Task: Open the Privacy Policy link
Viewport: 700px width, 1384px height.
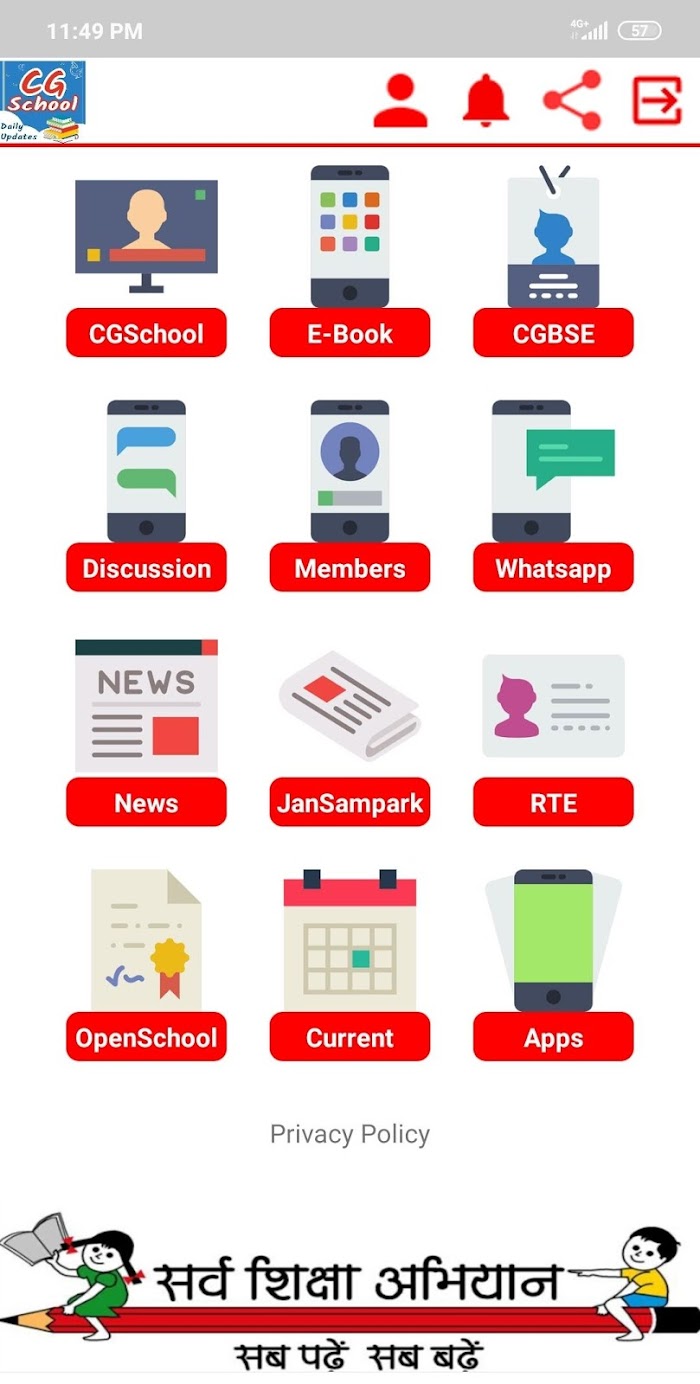Action: pyautogui.click(x=350, y=1134)
